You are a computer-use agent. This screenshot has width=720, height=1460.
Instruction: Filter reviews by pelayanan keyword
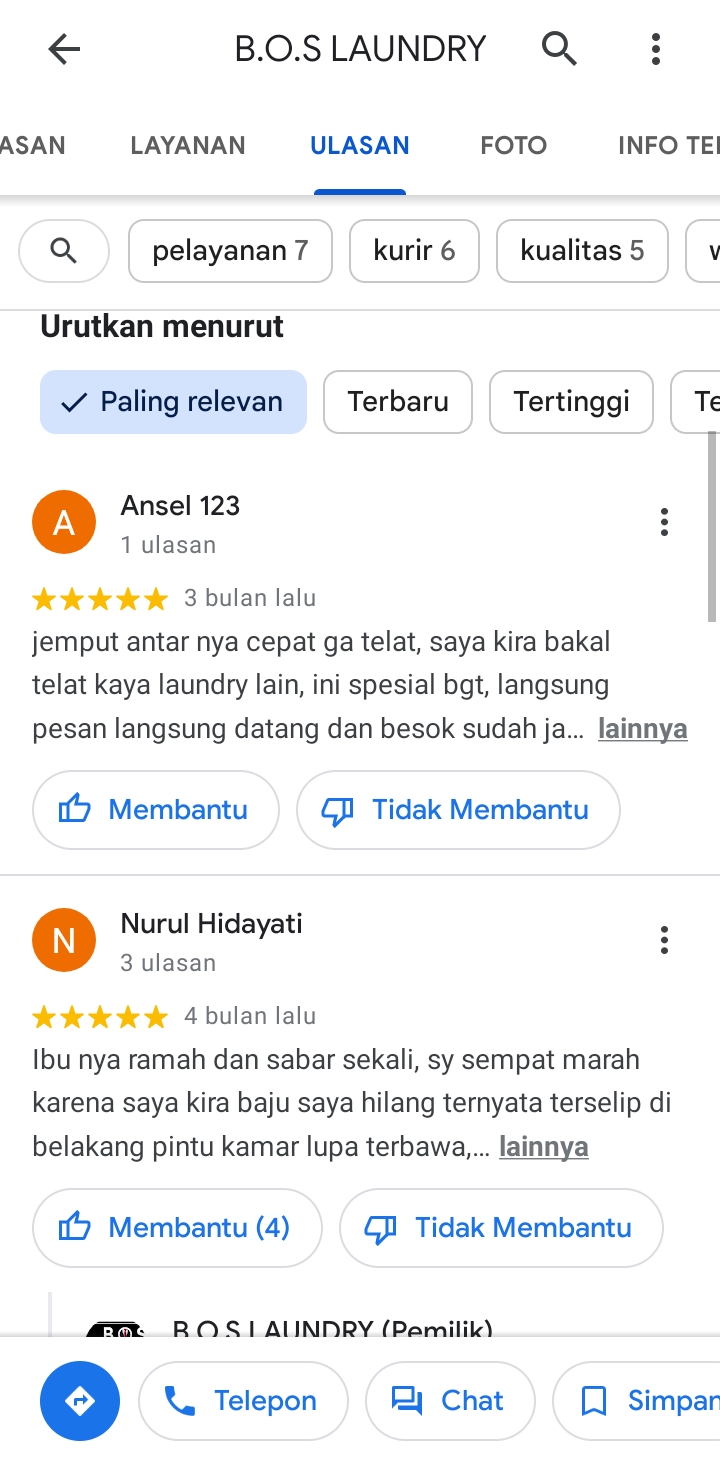tap(230, 251)
